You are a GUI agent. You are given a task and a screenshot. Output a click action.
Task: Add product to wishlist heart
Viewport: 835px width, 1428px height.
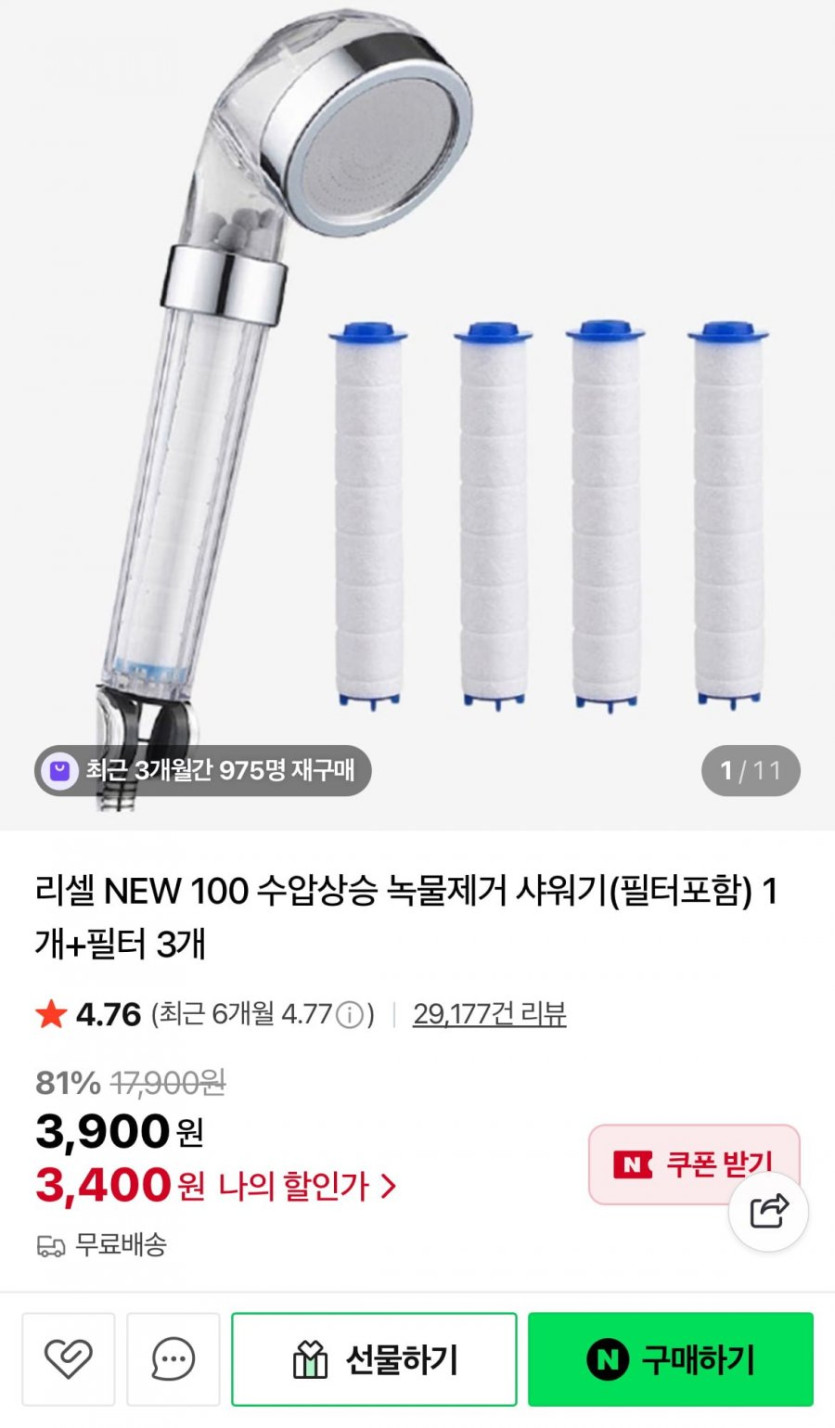tap(69, 1359)
